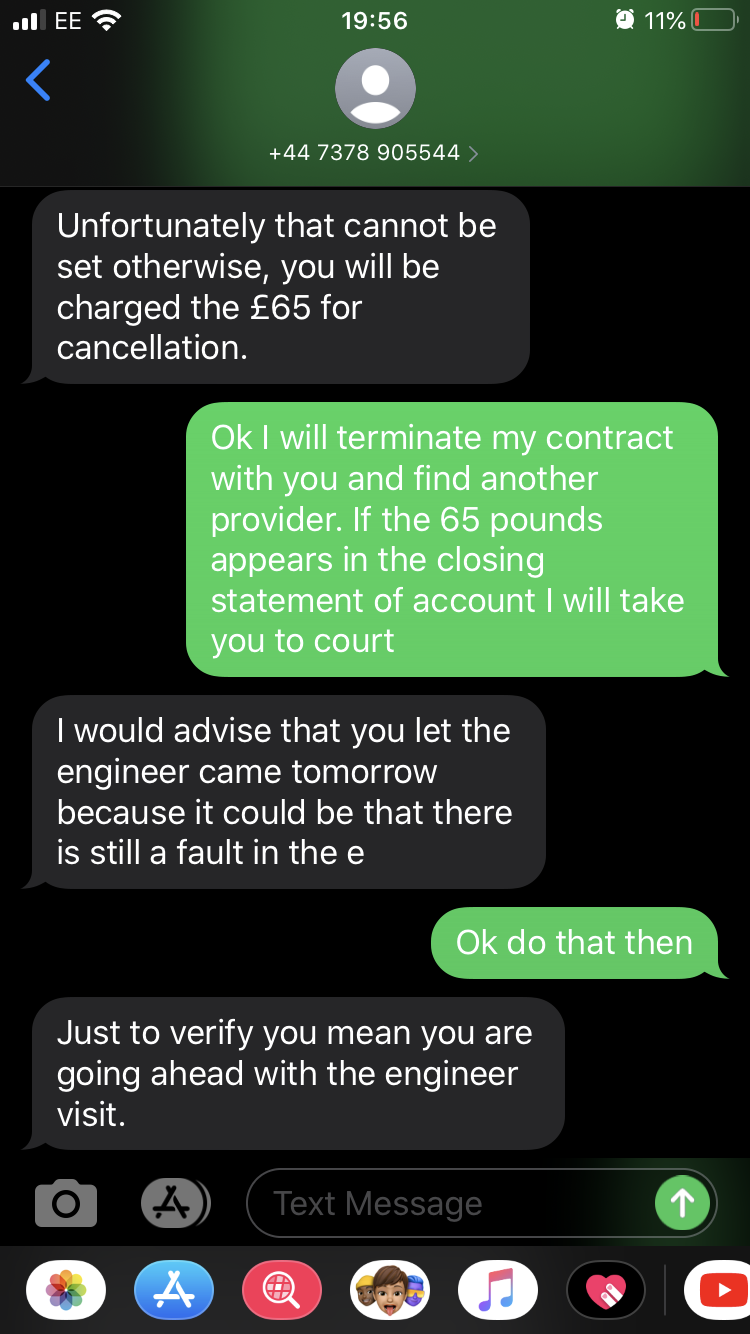Open the App Store in the app strip
This screenshot has height=1334, width=750.
pyautogui.click(x=174, y=1291)
